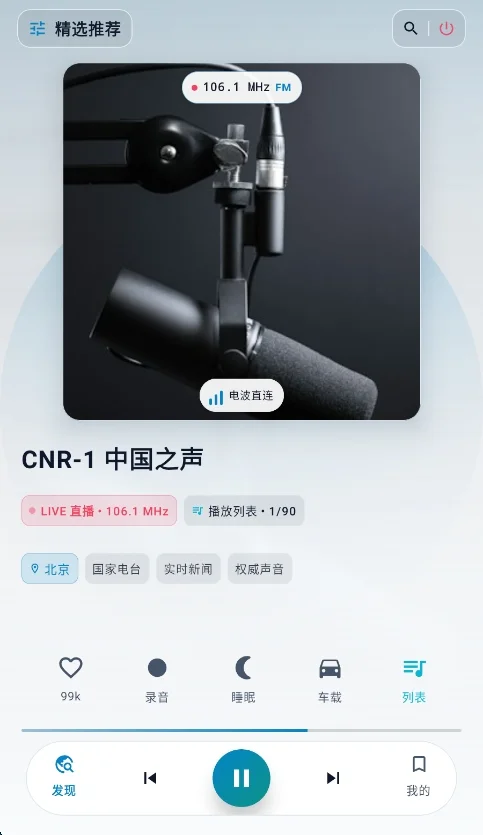Image resolution: width=483 pixels, height=835 pixels.
Task: Tap the 权威声音 tag
Action: pos(259,569)
